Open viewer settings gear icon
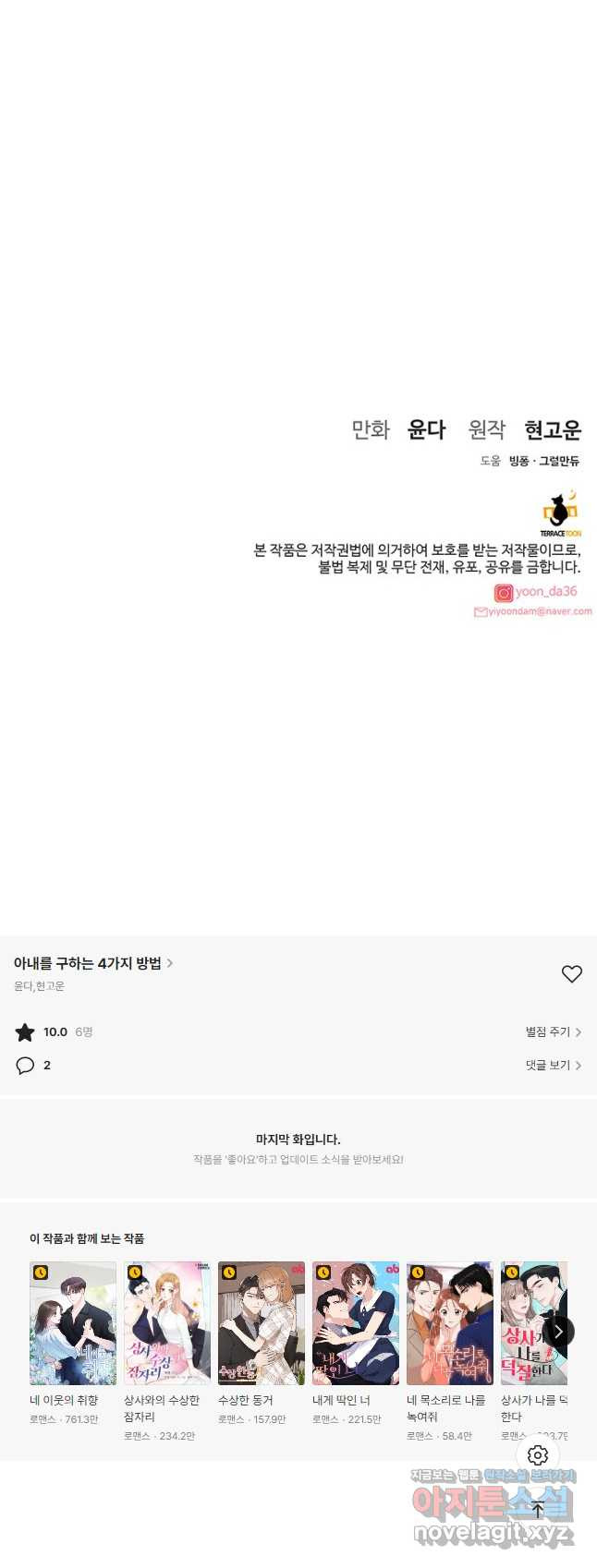597x1568 pixels. 538,1455
